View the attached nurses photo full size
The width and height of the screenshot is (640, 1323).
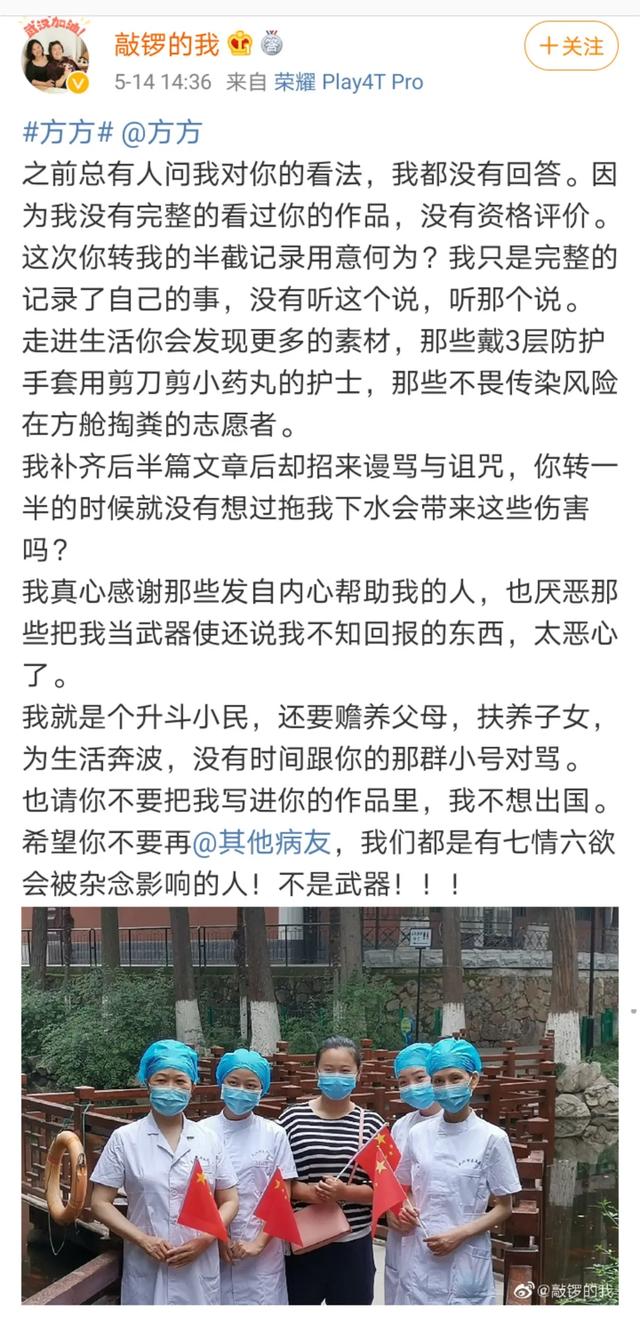(x=320, y=1105)
